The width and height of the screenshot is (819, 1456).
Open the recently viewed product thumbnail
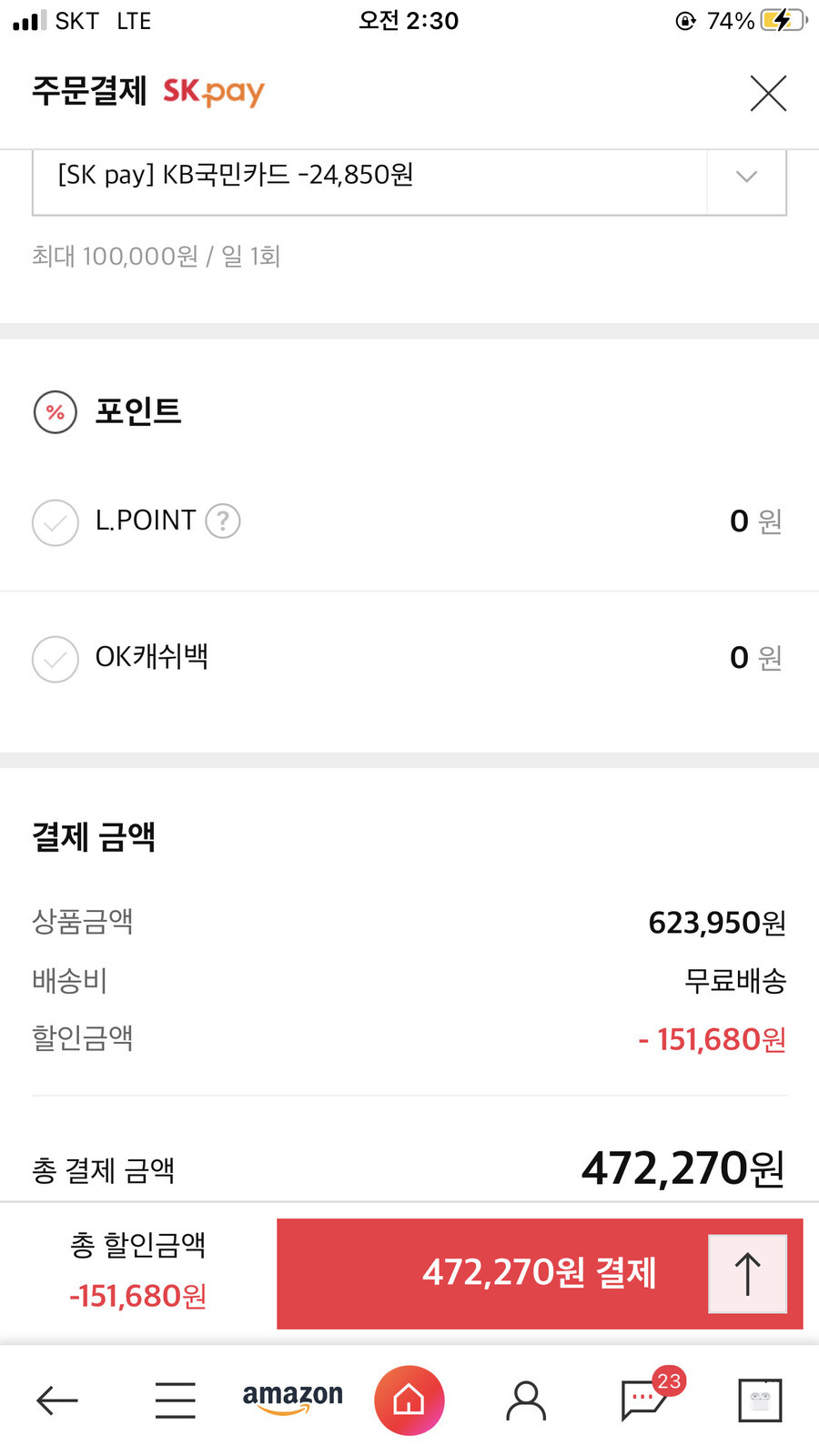[x=760, y=1400]
